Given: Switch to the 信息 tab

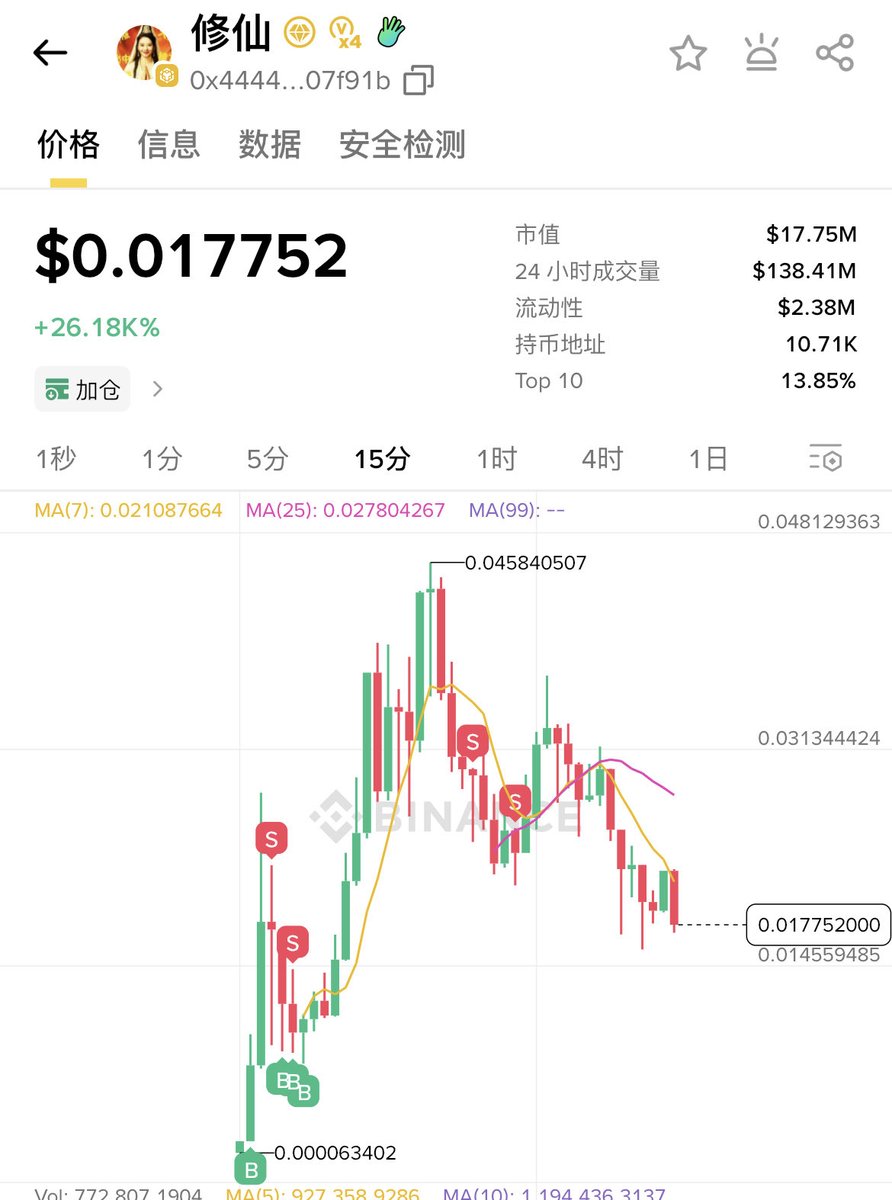Looking at the screenshot, I should point(169,145).
